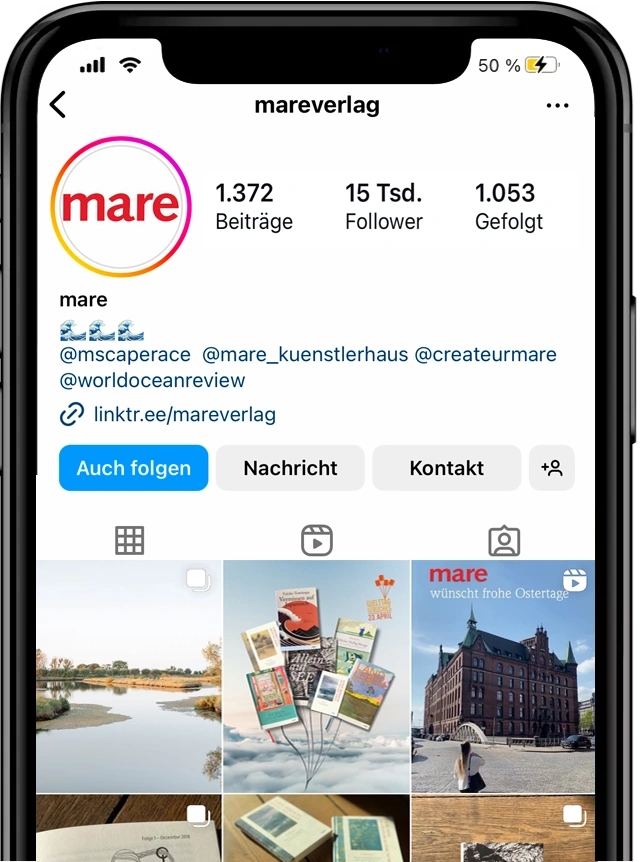The height and width of the screenshot is (862, 640).
Task: View the mare profile picture story
Action: pos(121,207)
